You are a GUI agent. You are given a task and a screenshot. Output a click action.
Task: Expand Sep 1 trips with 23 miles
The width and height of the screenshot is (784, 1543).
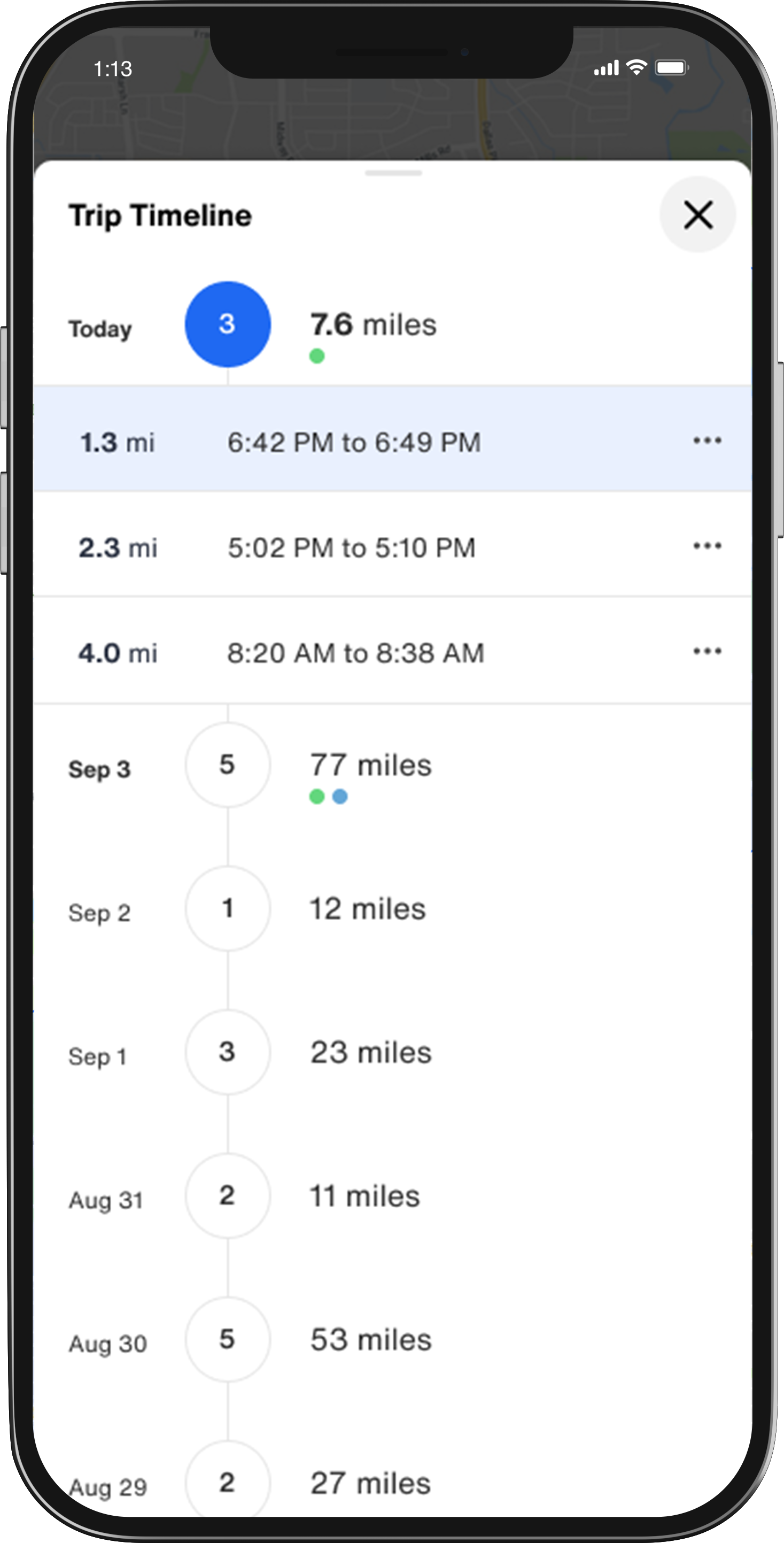228,1052
